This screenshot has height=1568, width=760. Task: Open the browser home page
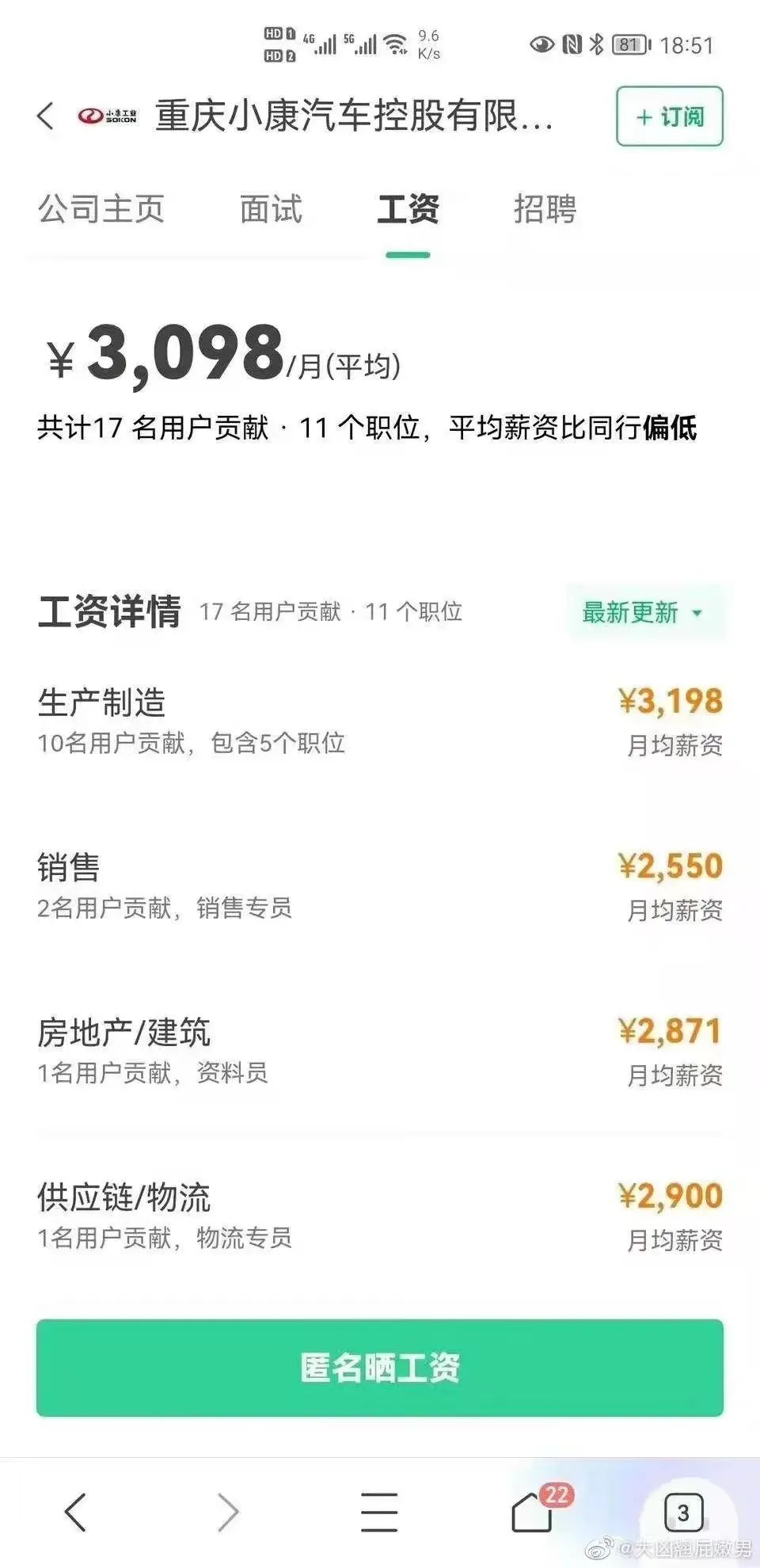[x=532, y=1513]
